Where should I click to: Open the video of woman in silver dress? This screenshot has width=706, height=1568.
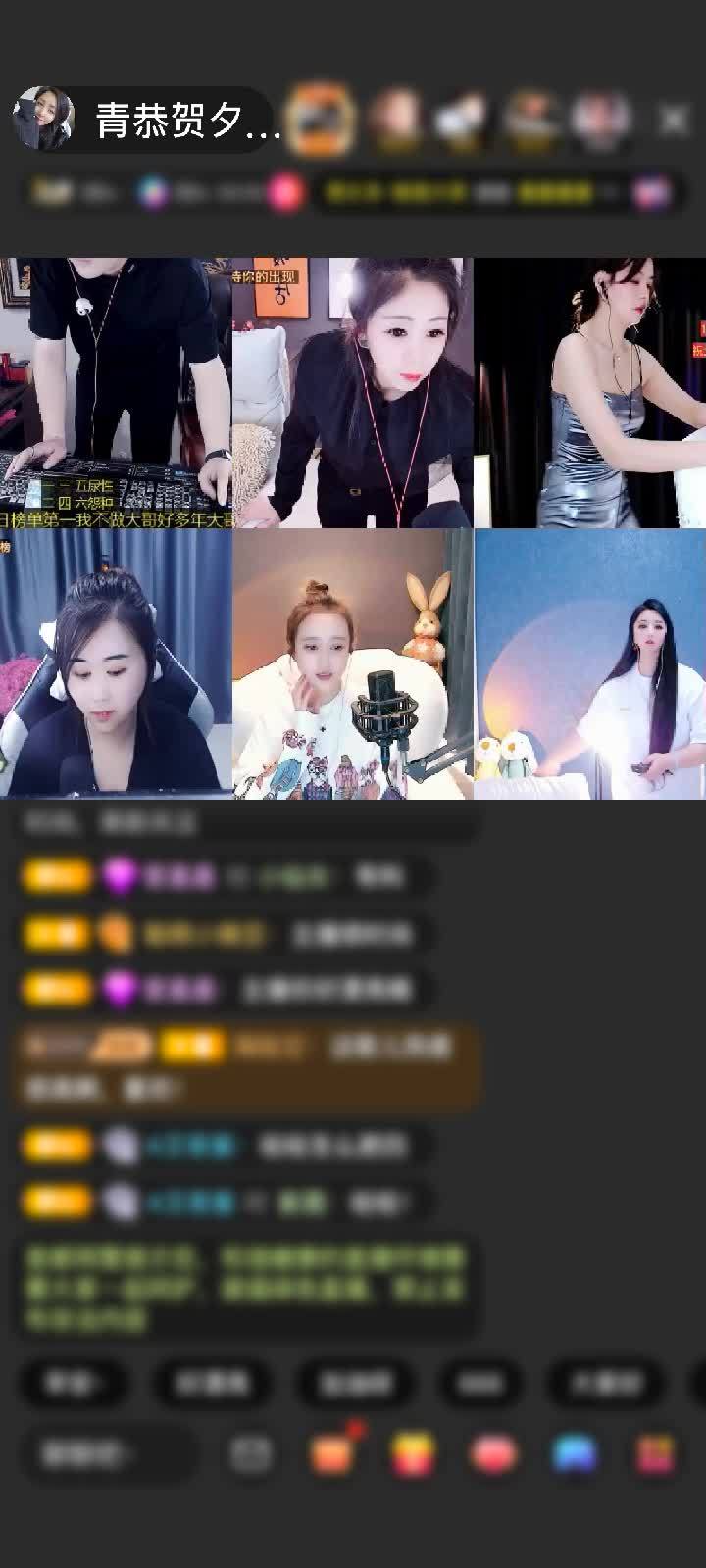589,392
